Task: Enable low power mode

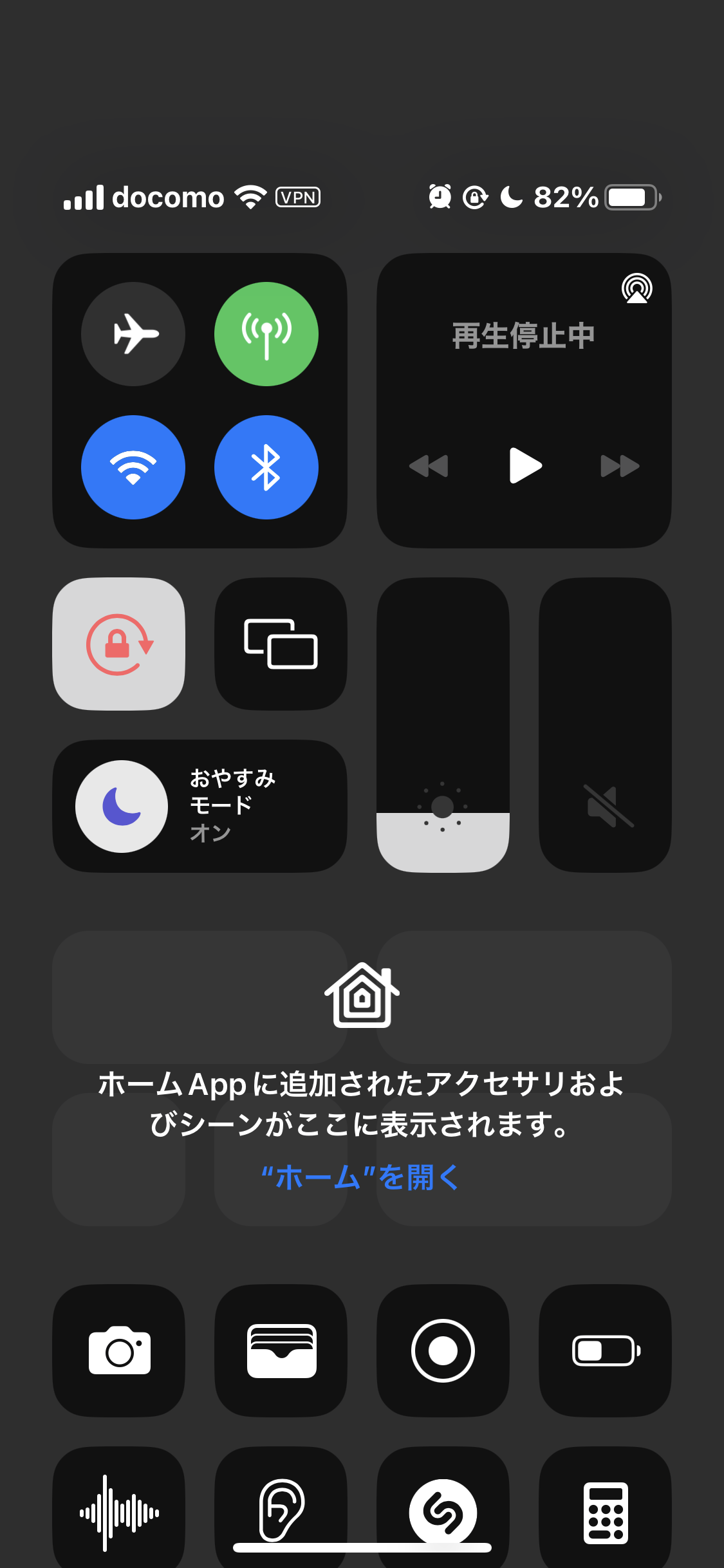Action: [605, 1350]
